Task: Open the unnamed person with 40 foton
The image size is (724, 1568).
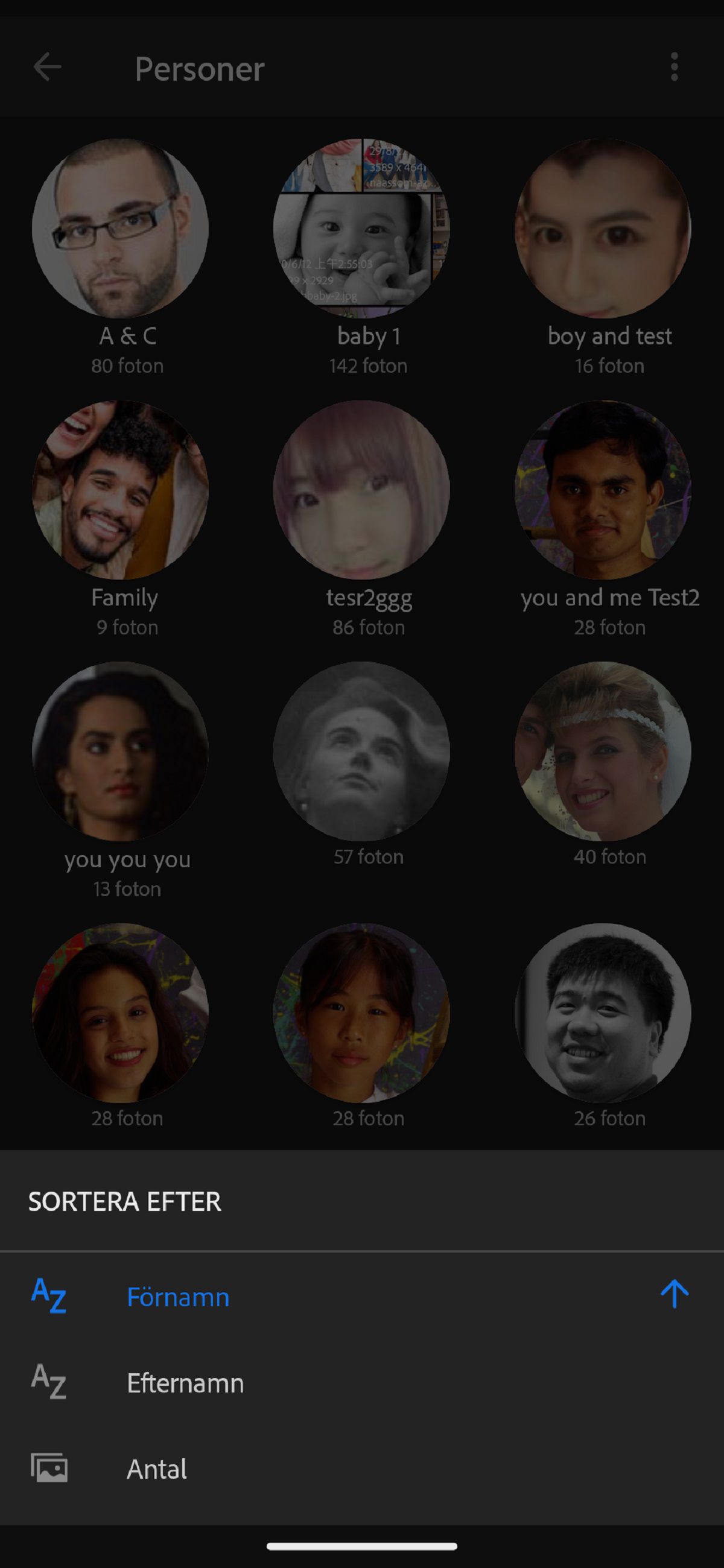Action: click(603, 752)
